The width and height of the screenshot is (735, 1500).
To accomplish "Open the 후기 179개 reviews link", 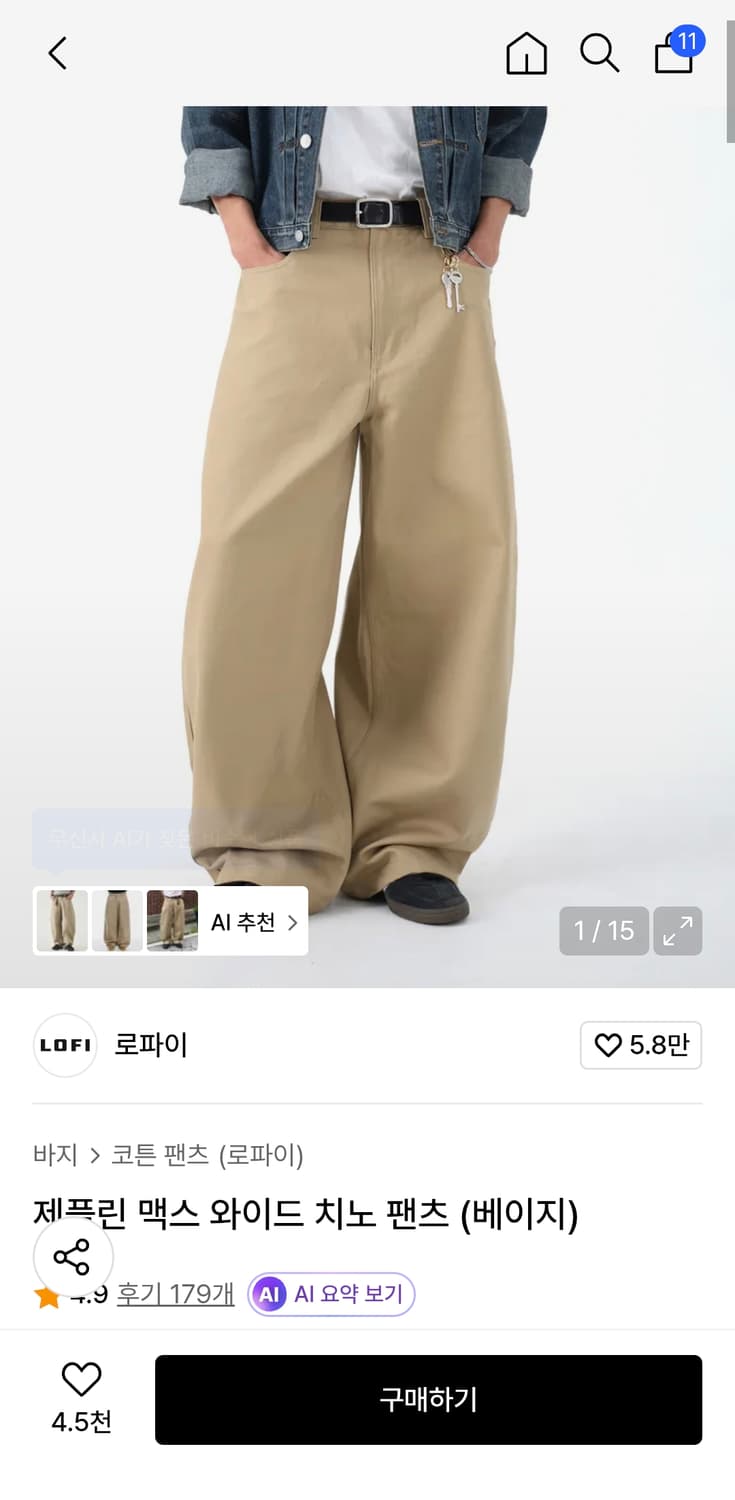I will [x=174, y=1293].
